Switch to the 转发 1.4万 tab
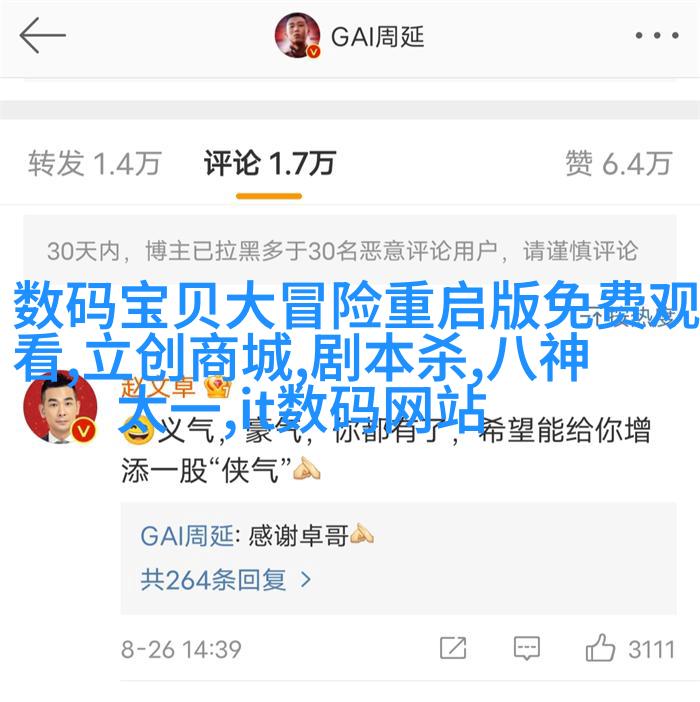The width and height of the screenshot is (700, 702). (x=94, y=162)
